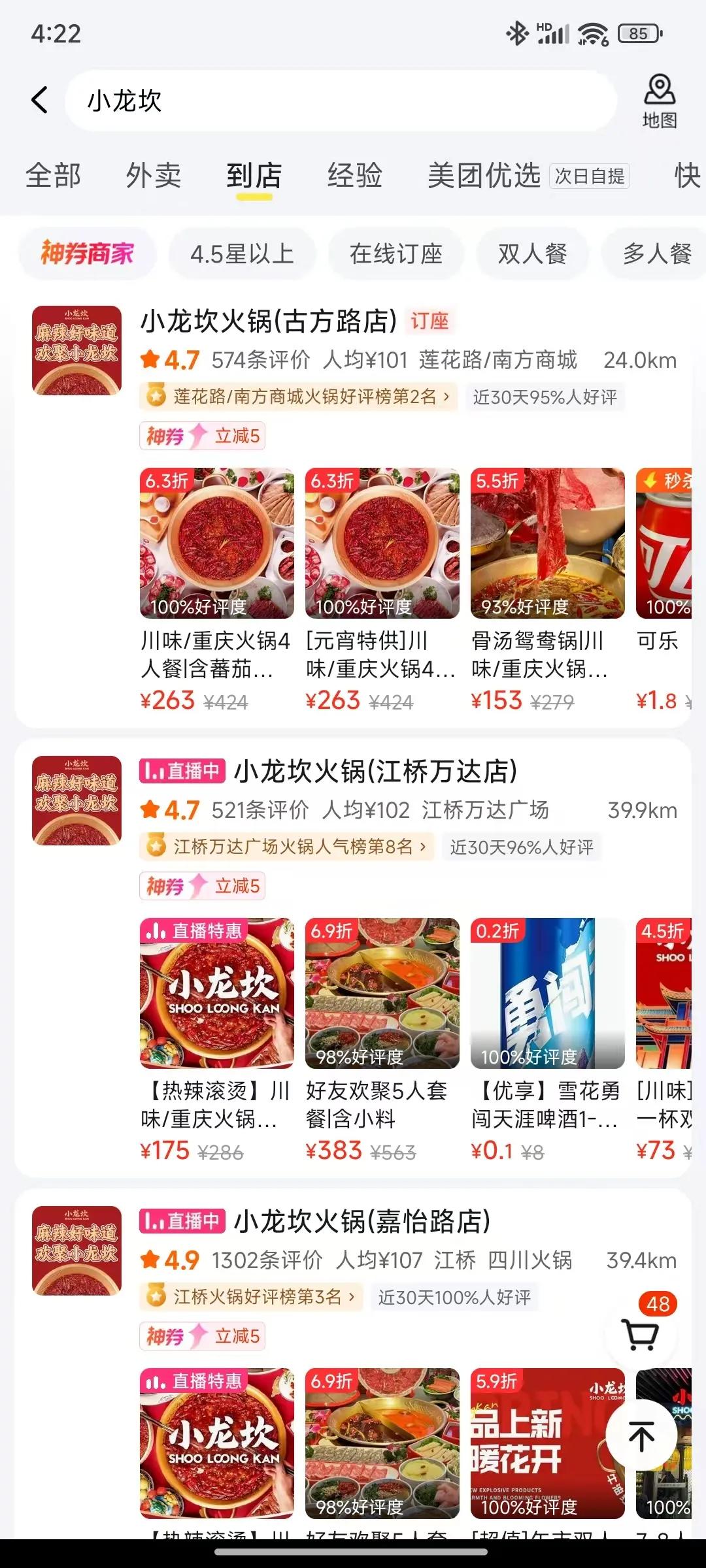The image size is (706, 1568).
Task: Open 小龙坎火锅(古方路店) store page
Action: (269, 321)
